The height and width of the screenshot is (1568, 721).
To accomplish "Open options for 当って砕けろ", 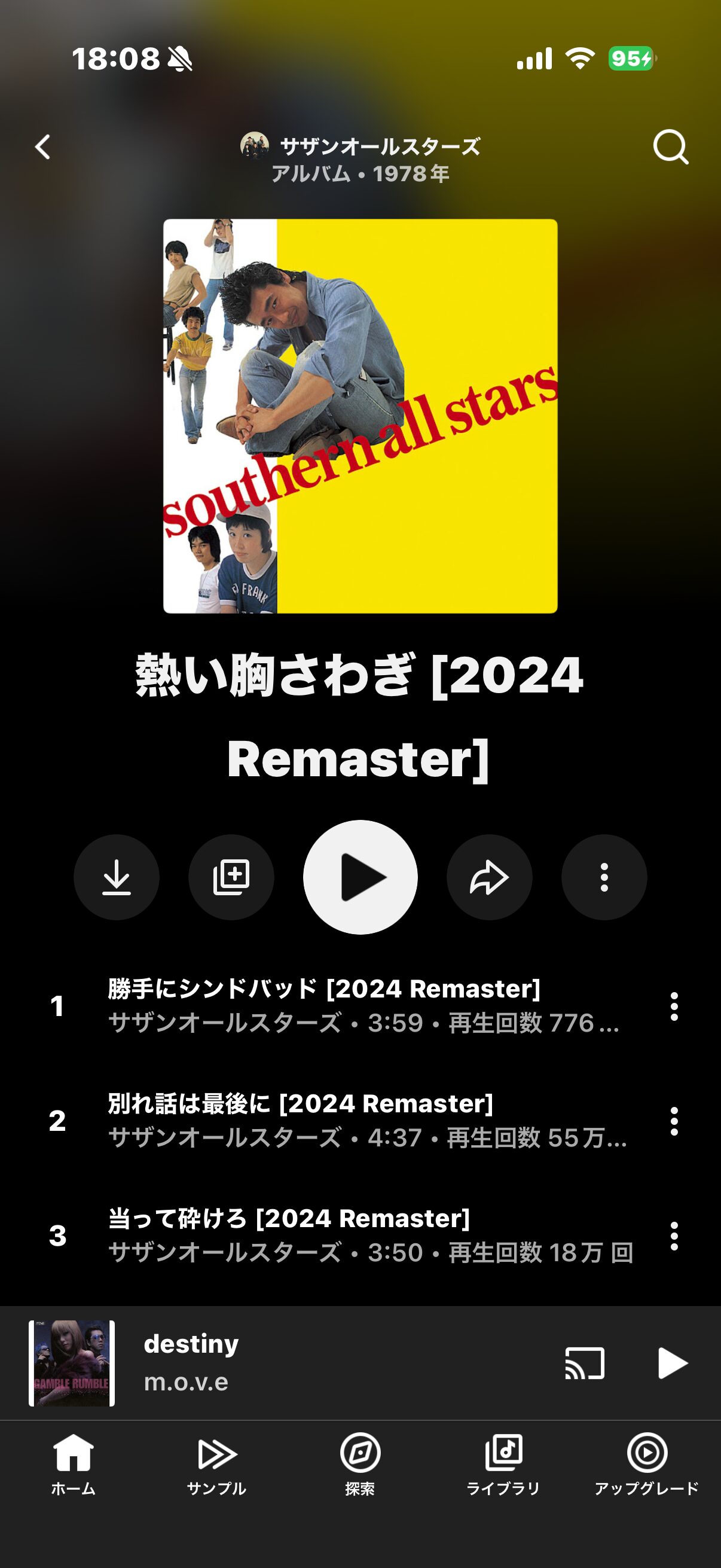I will (674, 1236).
